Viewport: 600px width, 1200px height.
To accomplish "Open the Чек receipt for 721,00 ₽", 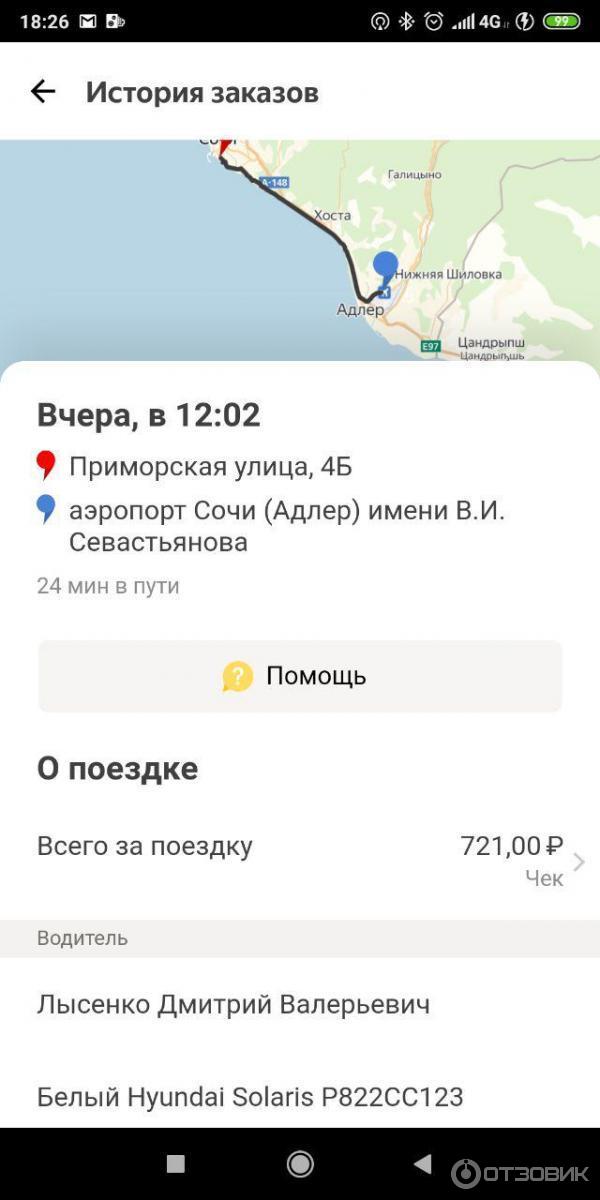I will point(545,878).
